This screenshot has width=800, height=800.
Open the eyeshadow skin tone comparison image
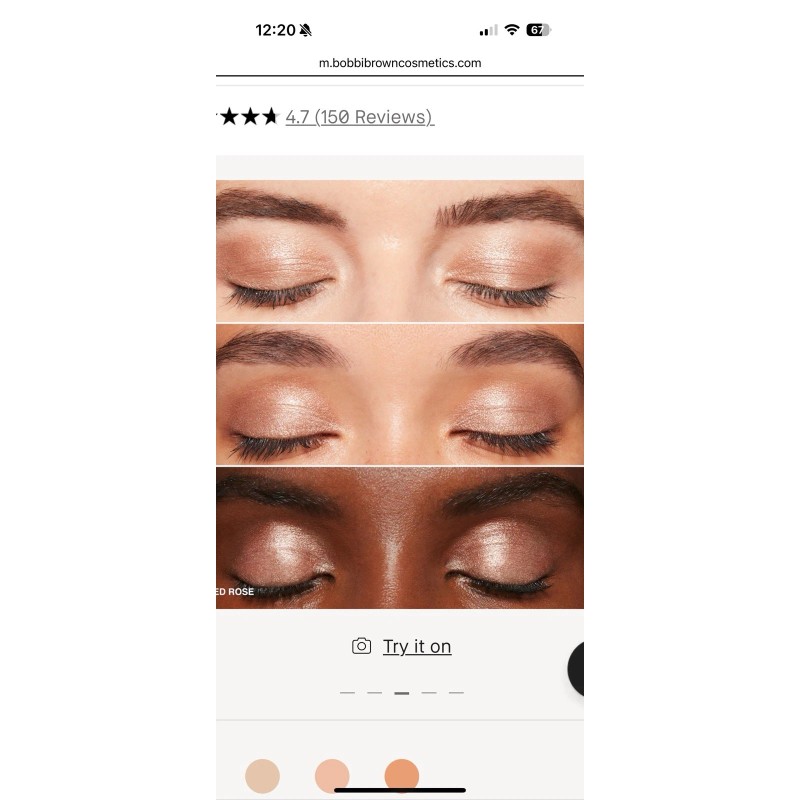pos(399,394)
